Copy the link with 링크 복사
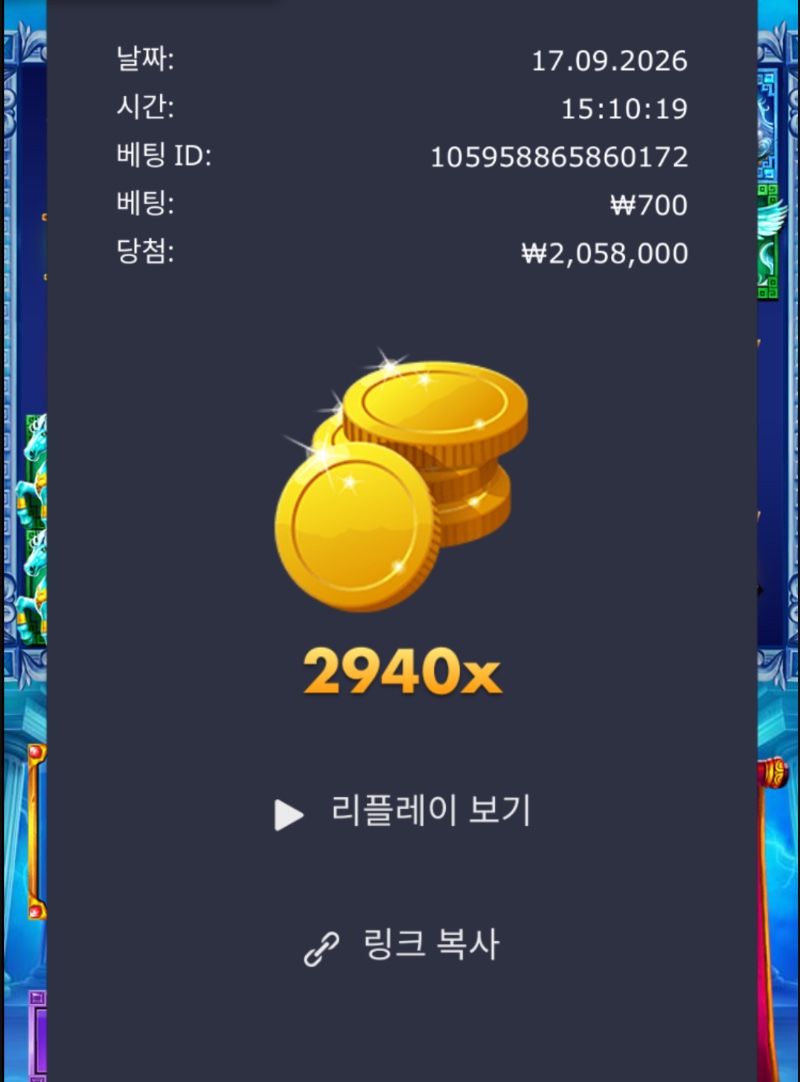Viewport: 800px width, 1082px height. pos(401,945)
